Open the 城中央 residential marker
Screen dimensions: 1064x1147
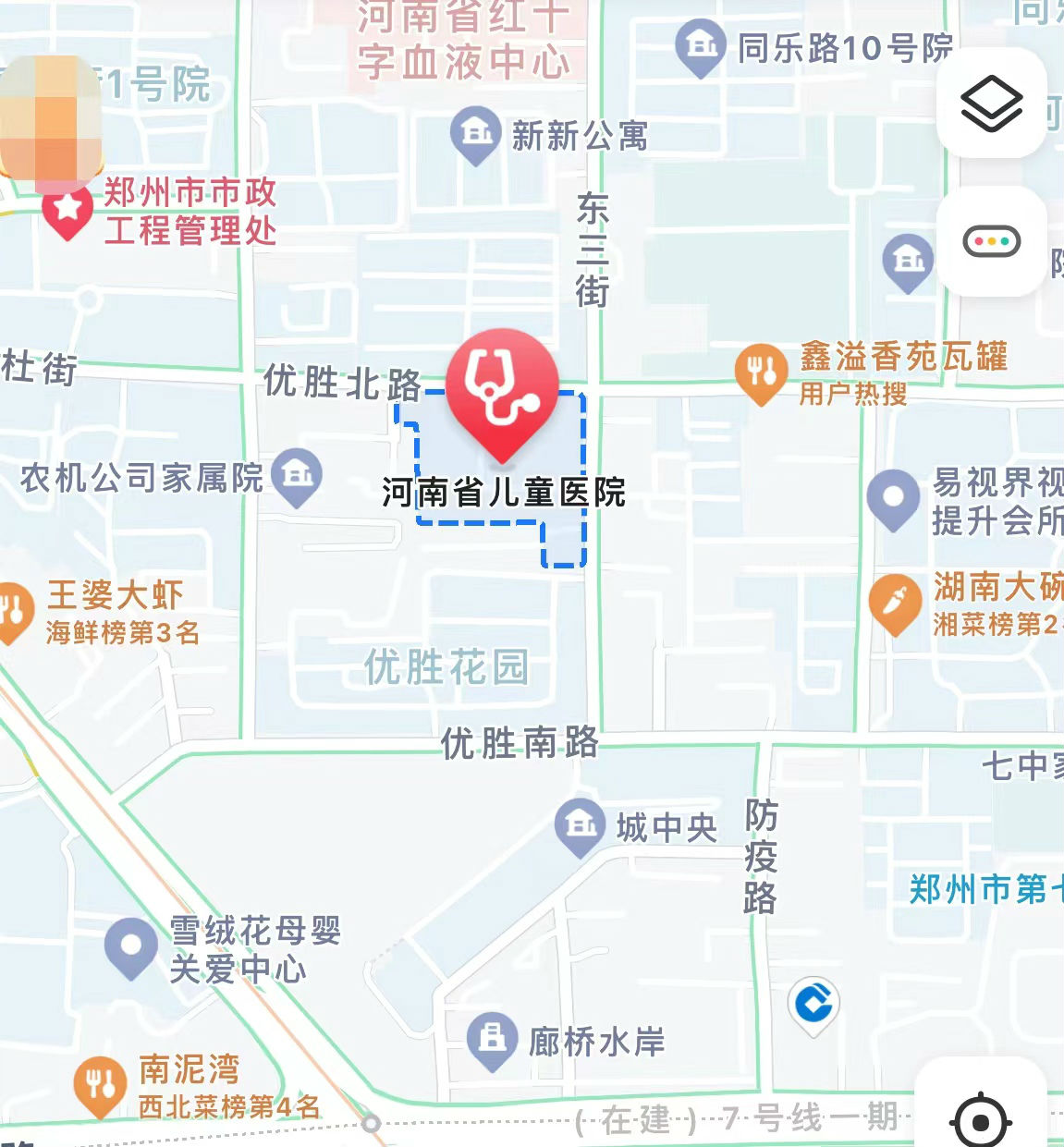tap(581, 825)
